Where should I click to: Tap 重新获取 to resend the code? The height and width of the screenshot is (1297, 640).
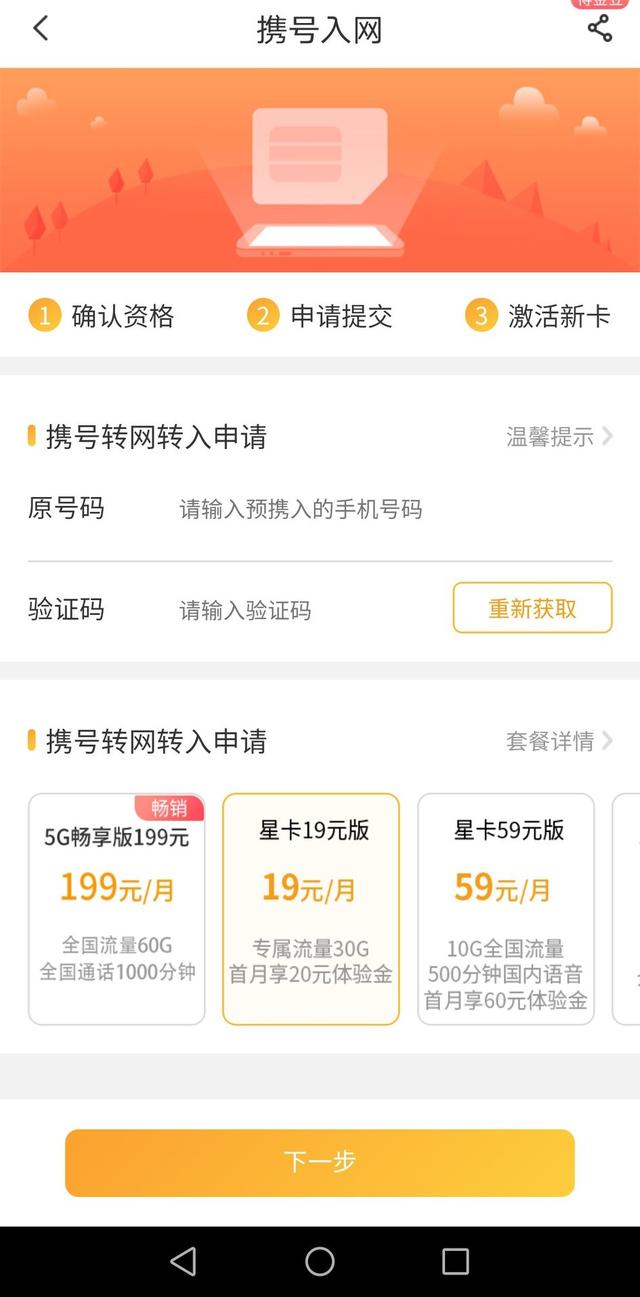click(x=532, y=608)
